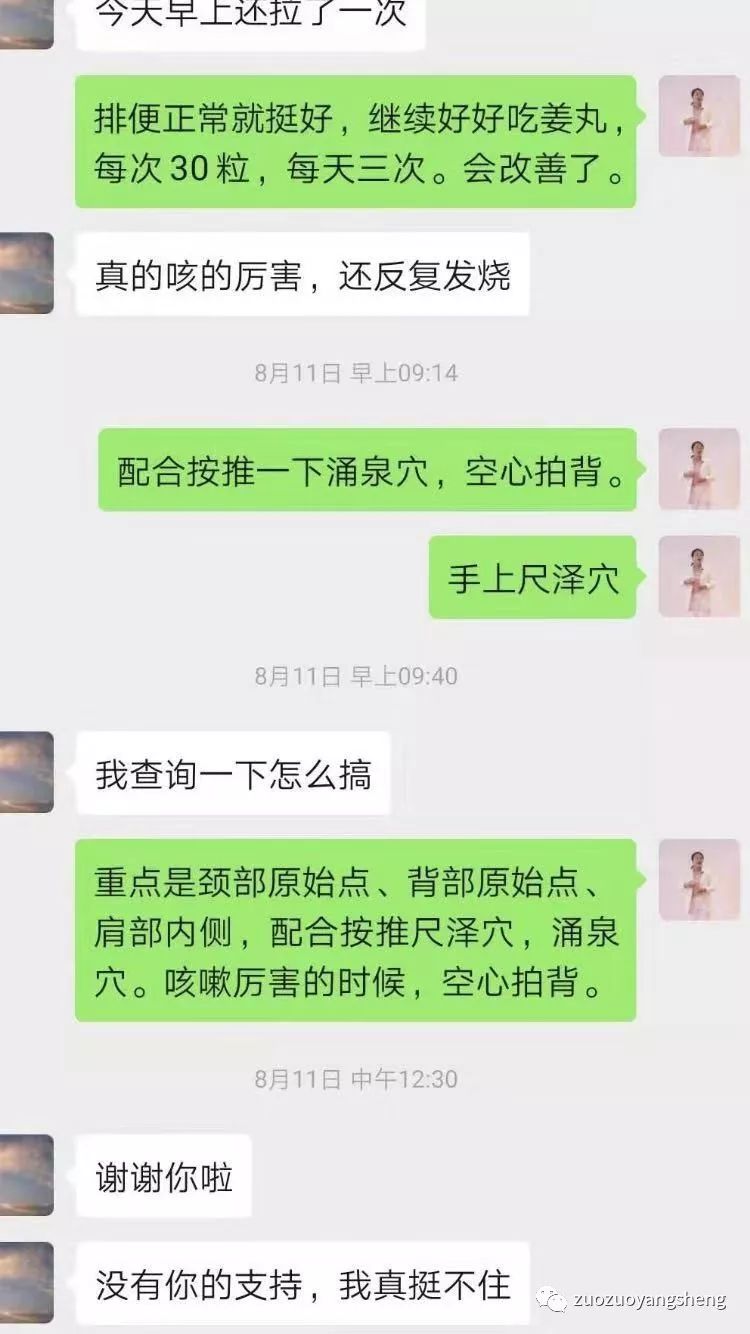Open contact avatar next to 我查询一下怎么搞
Screen dimensions: 750x1334
(26, 772)
